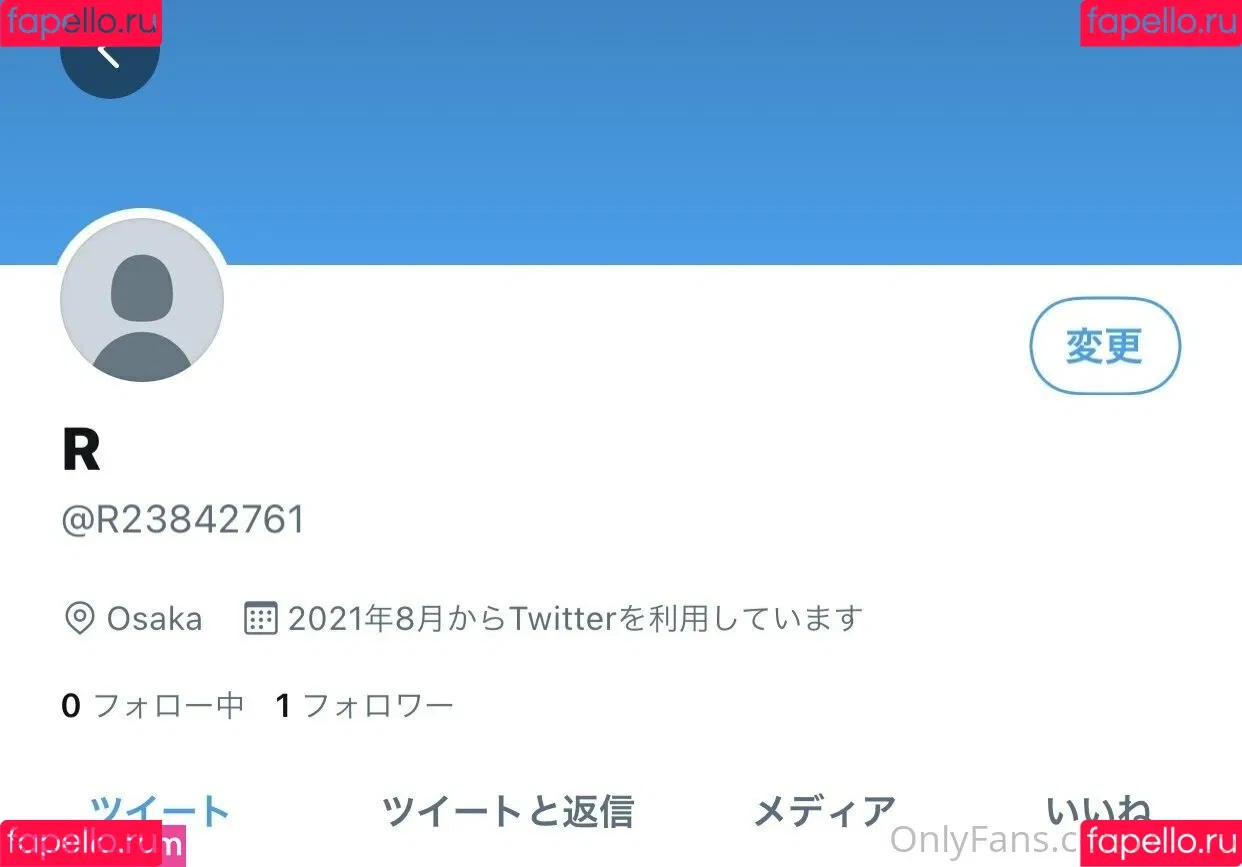Switch to the ツイートと返信 tab
The width and height of the screenshot is (1242, 867).
pyautogui.click(x=507, y=810)
